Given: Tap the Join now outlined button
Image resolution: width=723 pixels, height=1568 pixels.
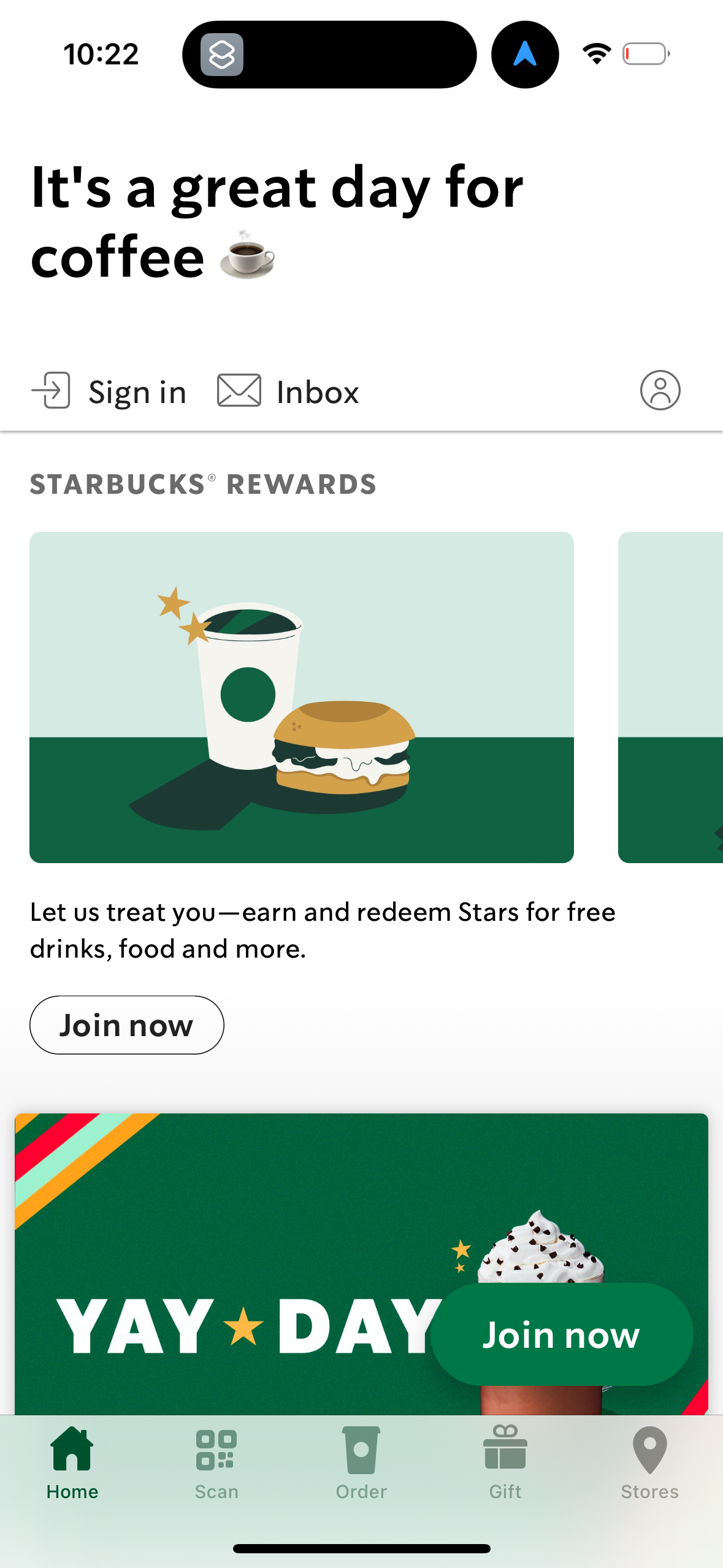Looking at the screenshot, I should point(126,1024).
